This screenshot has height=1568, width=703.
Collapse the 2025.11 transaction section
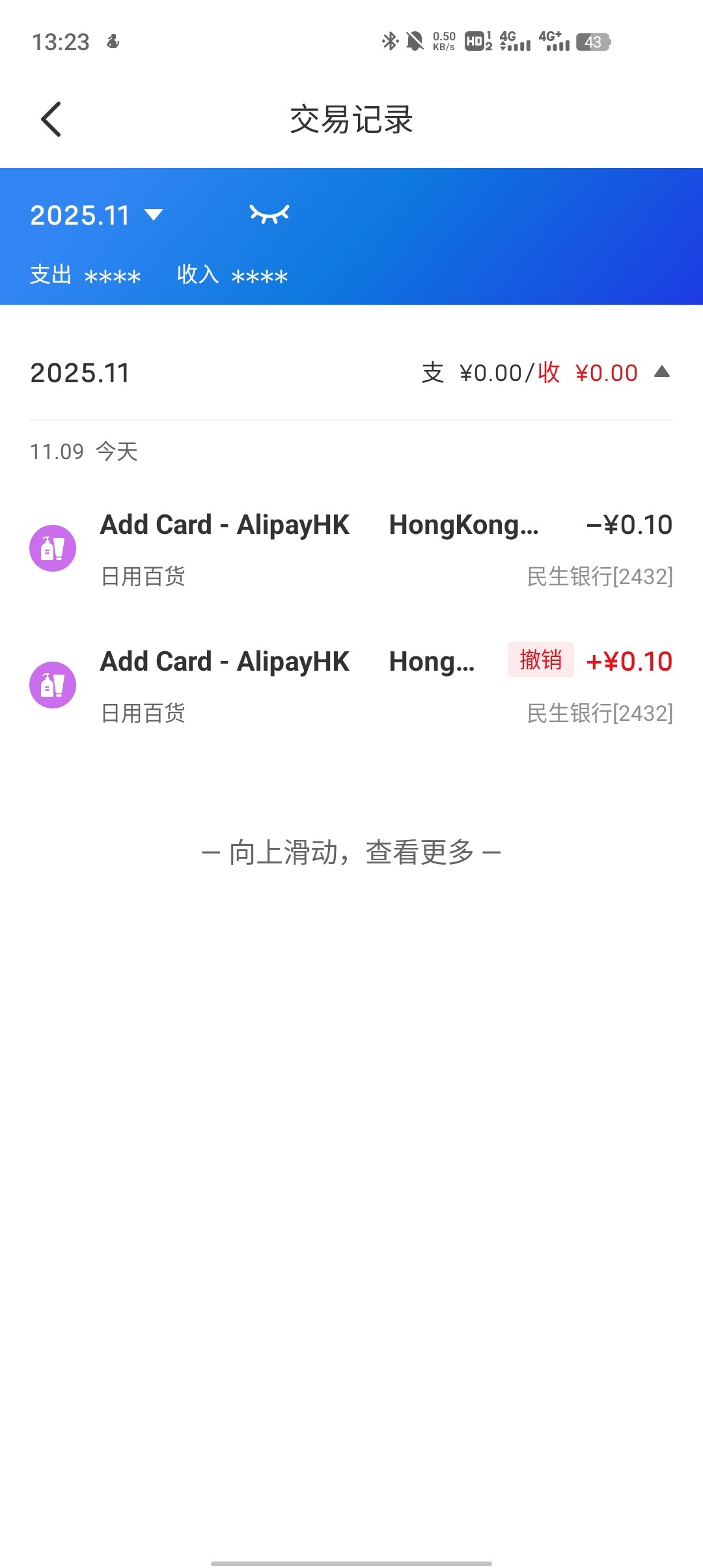tap(662, 372)
